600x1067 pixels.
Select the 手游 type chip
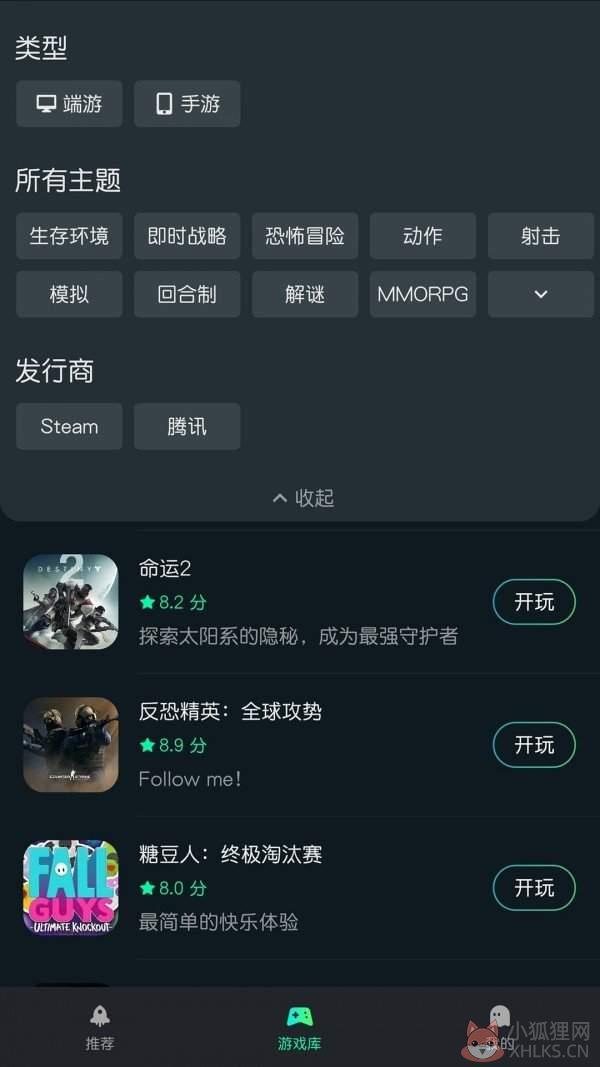[187, 103]
